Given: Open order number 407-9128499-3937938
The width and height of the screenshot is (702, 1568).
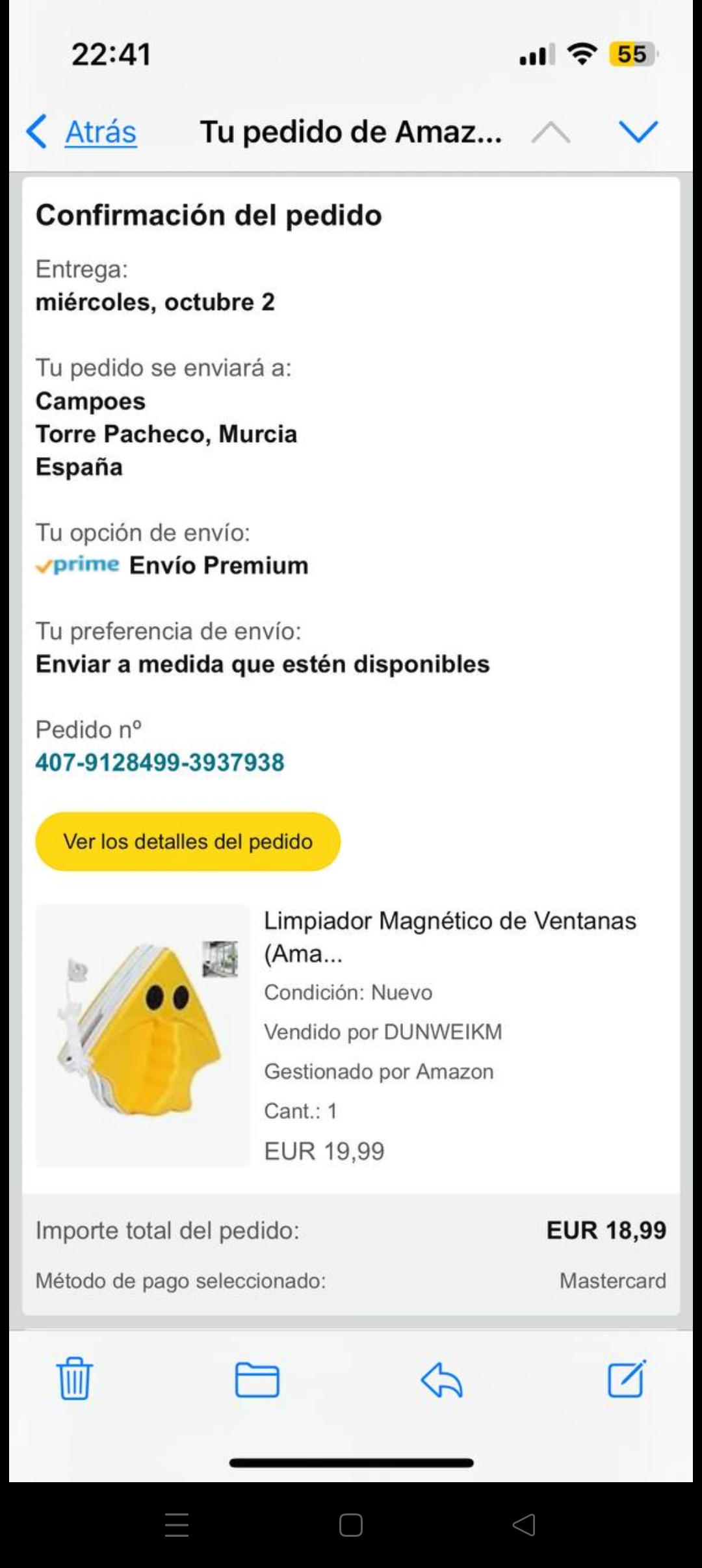Looking at the screenshot, I should 160,763.
